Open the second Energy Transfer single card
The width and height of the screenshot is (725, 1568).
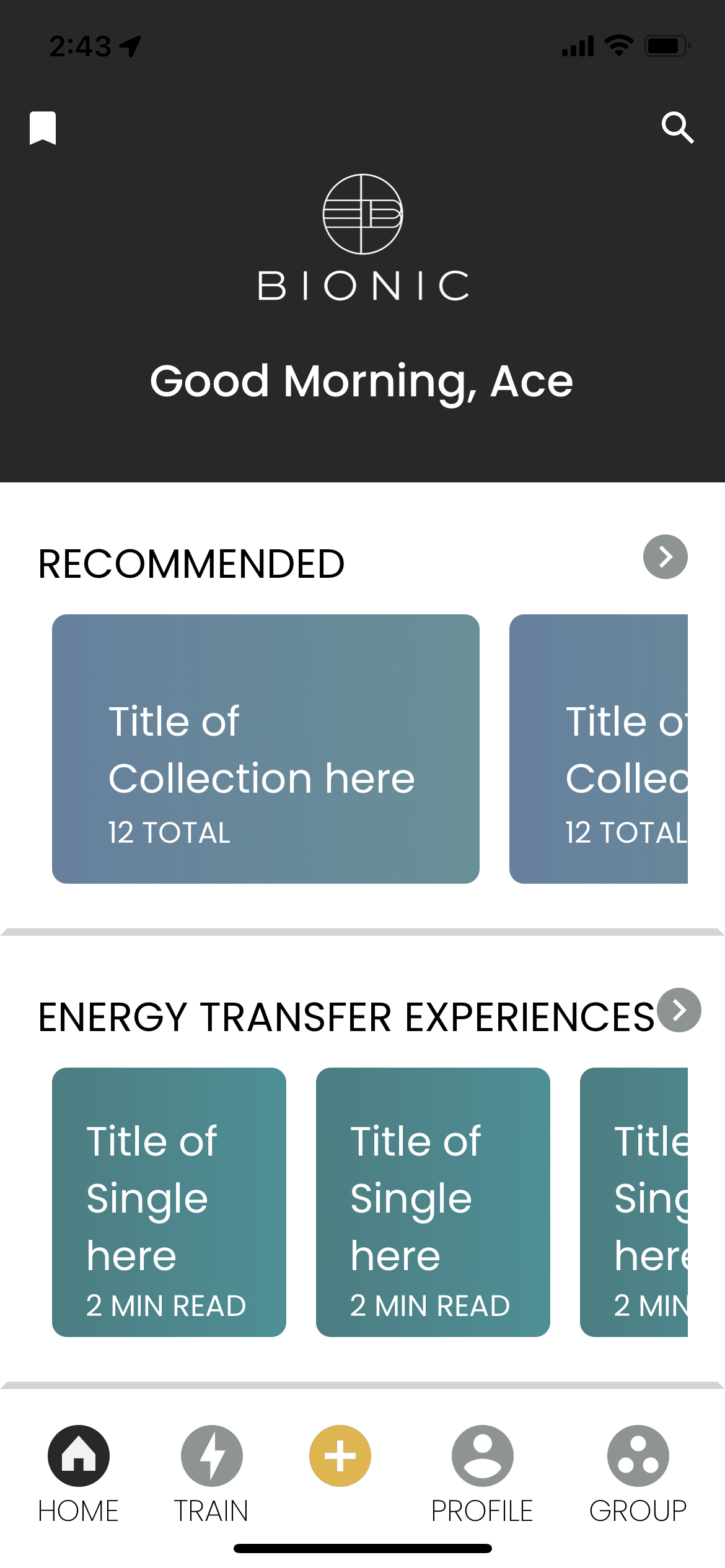pos(433,1202)
